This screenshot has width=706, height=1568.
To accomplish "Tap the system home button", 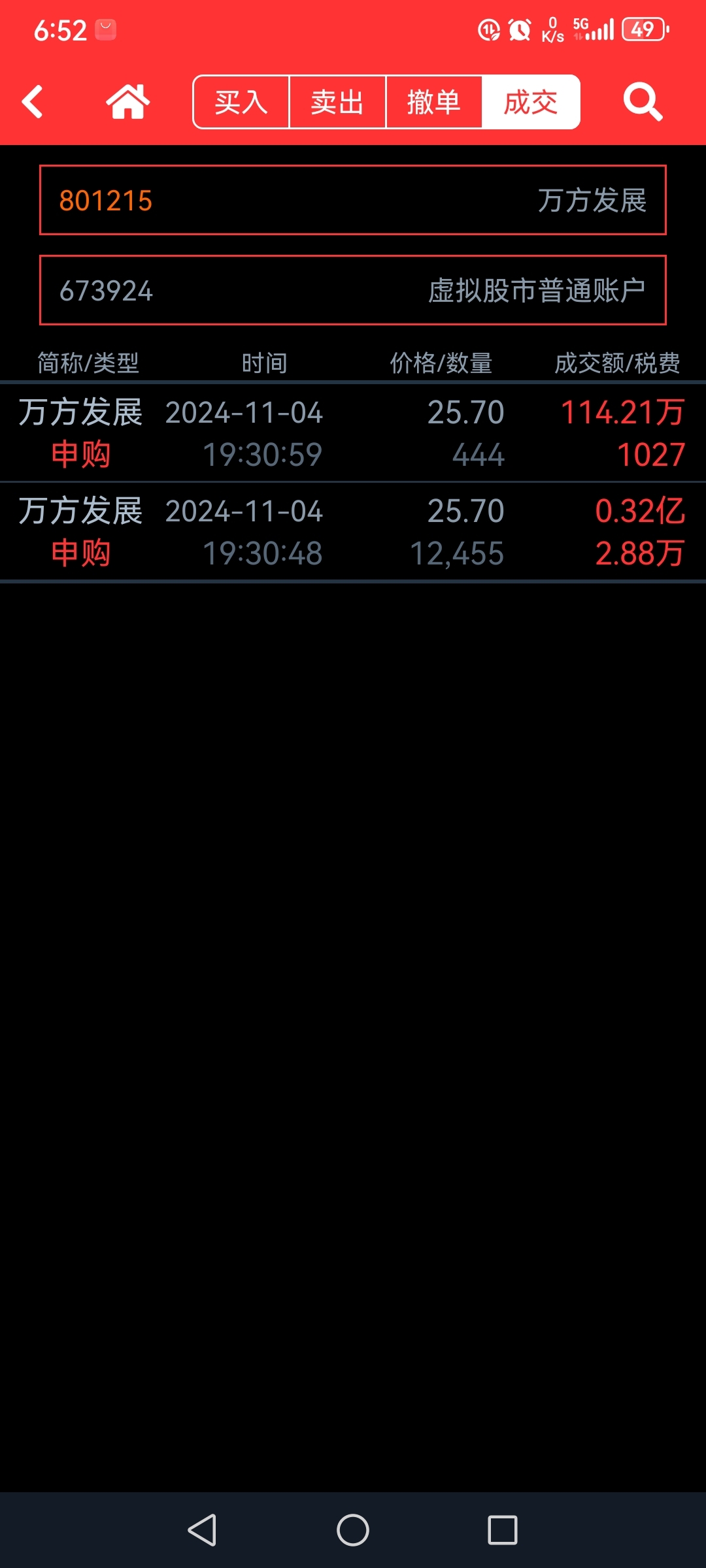I will click(x=353, y=1530).
